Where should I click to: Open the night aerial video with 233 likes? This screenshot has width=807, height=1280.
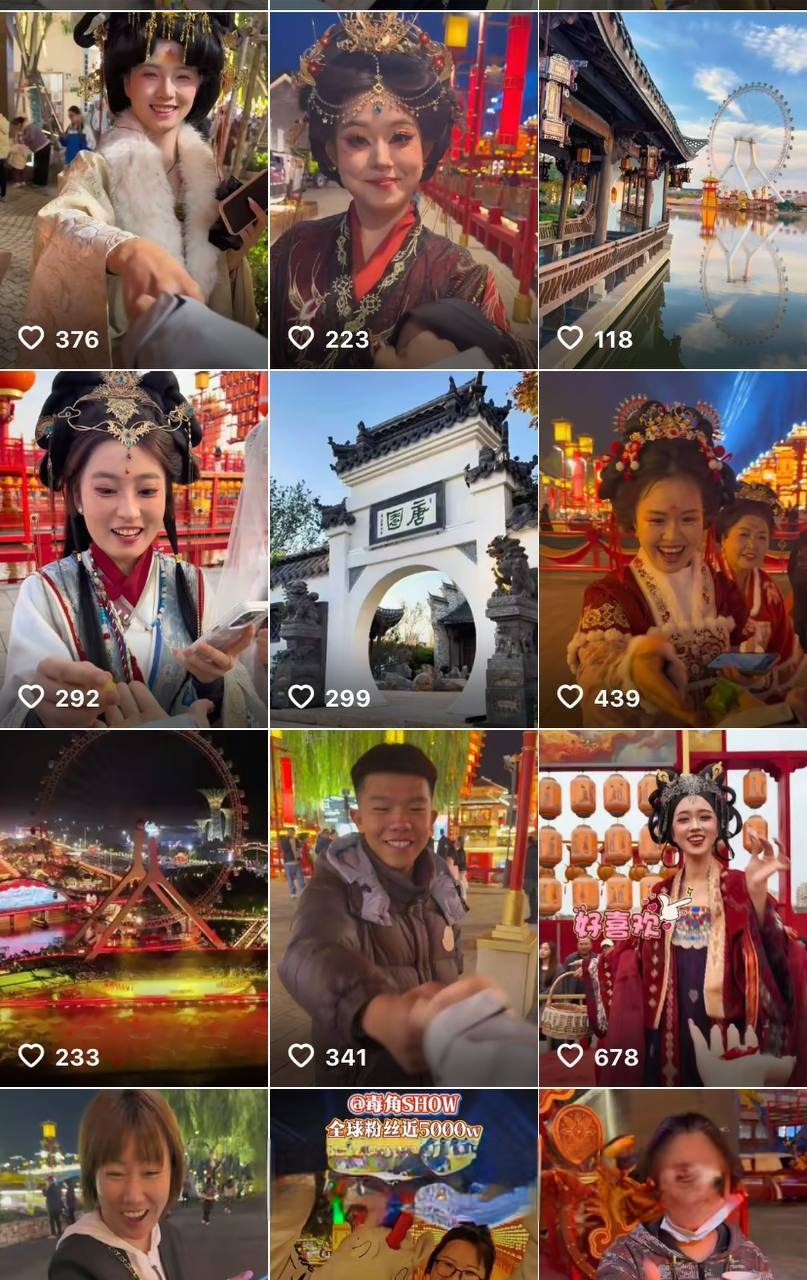[133, 907]
